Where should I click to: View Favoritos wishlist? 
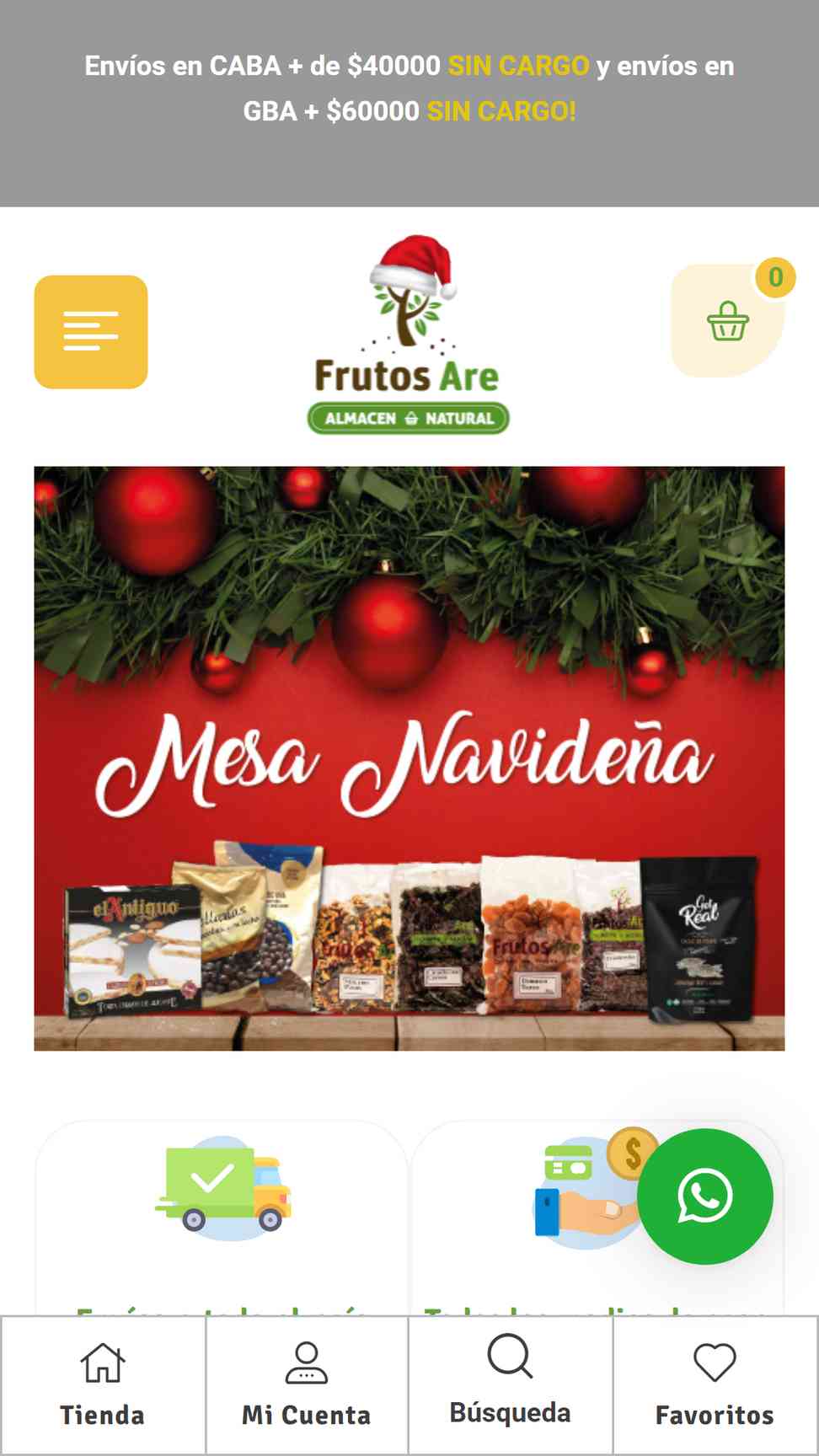point(715,1384)
